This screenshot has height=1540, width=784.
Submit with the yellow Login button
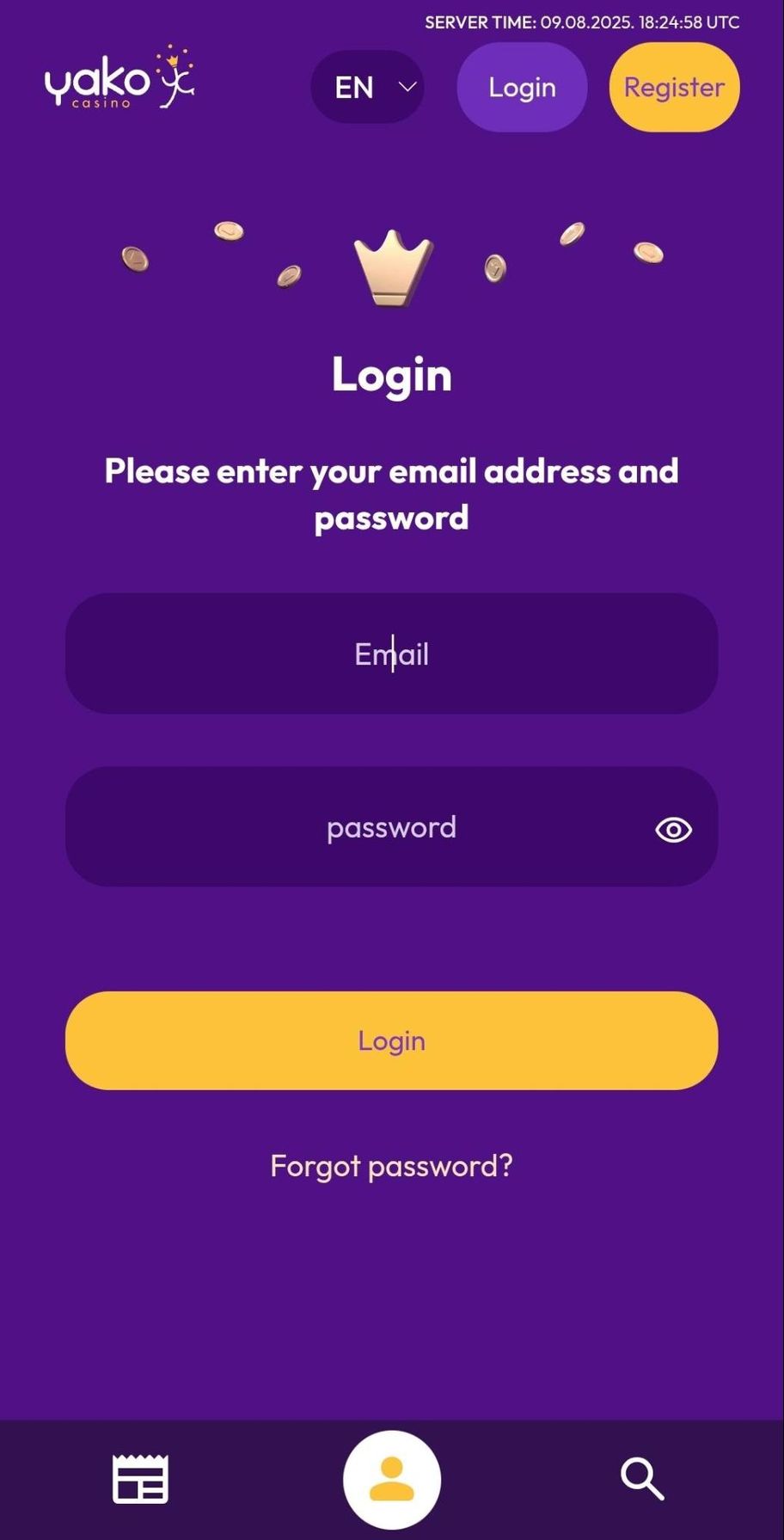[391, 1040]
